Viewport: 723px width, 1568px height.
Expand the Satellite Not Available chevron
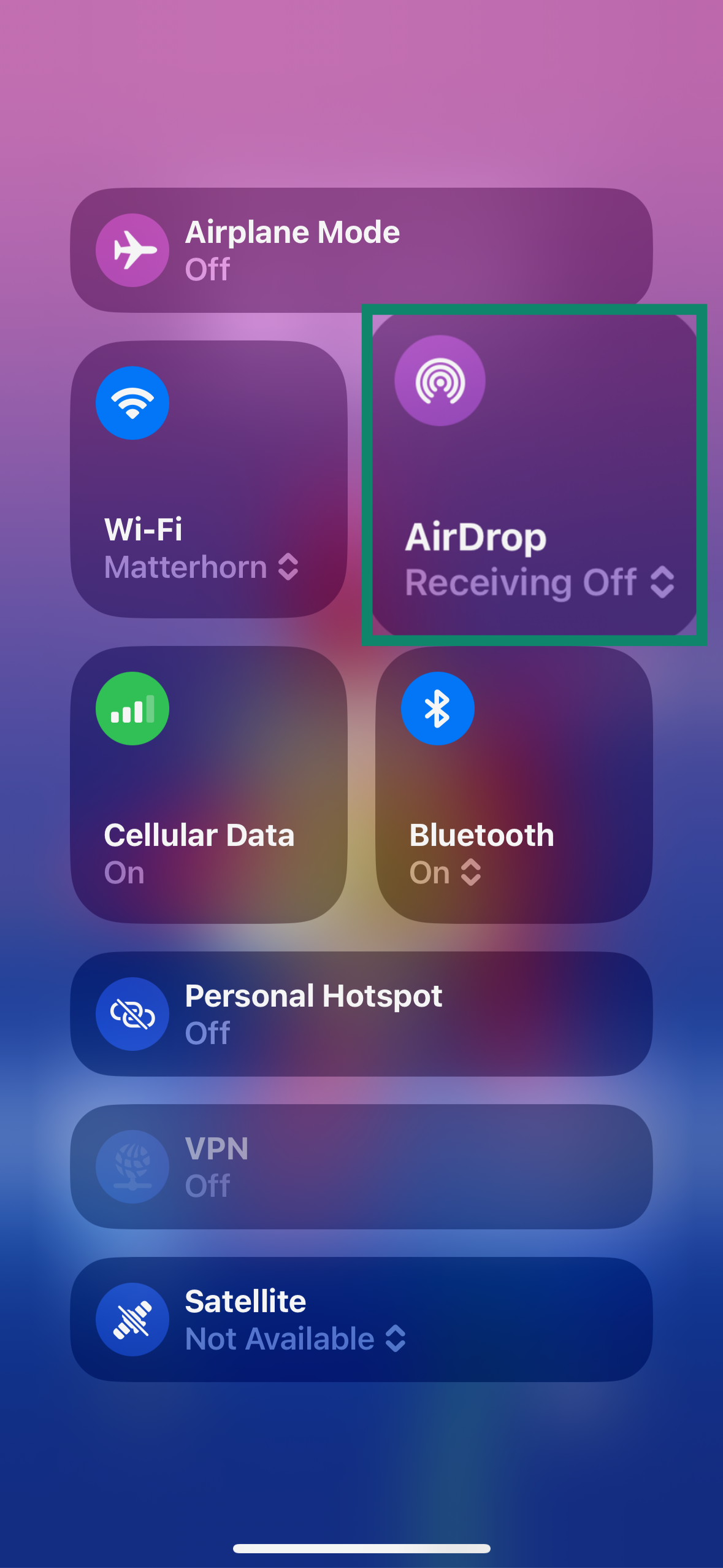pos(396,1339)
